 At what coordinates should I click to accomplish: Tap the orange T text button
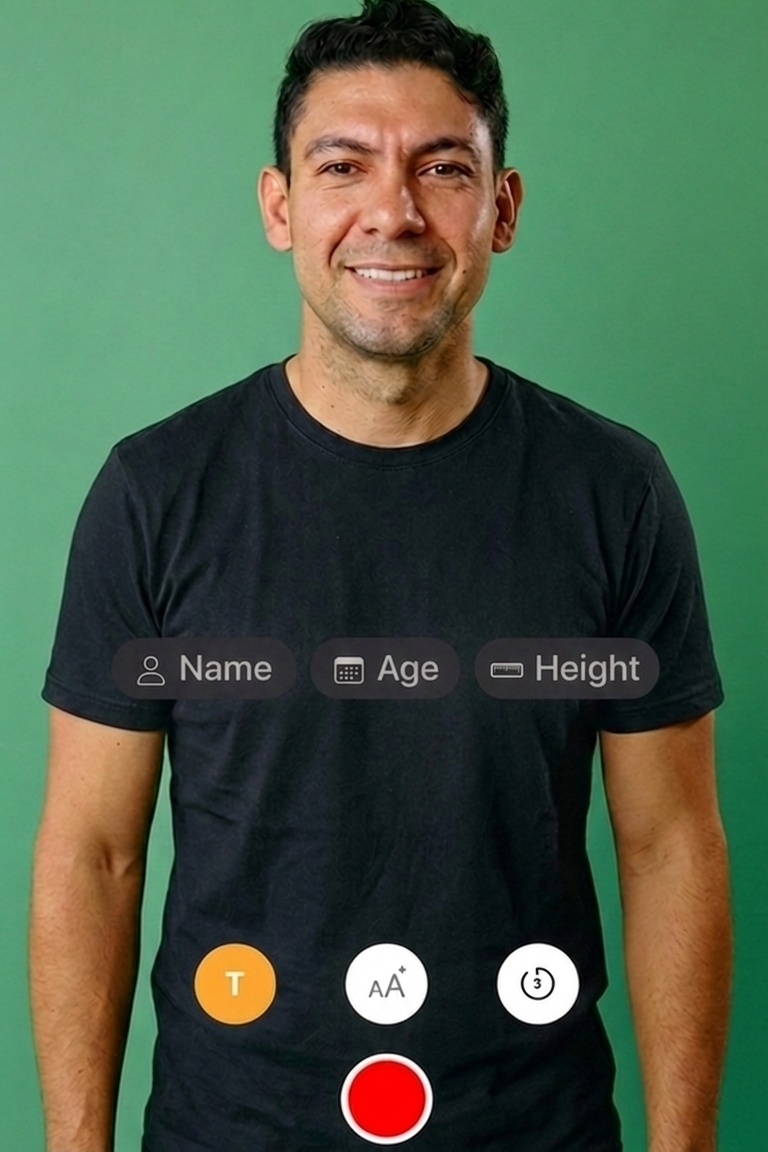(x=235, y=984)
